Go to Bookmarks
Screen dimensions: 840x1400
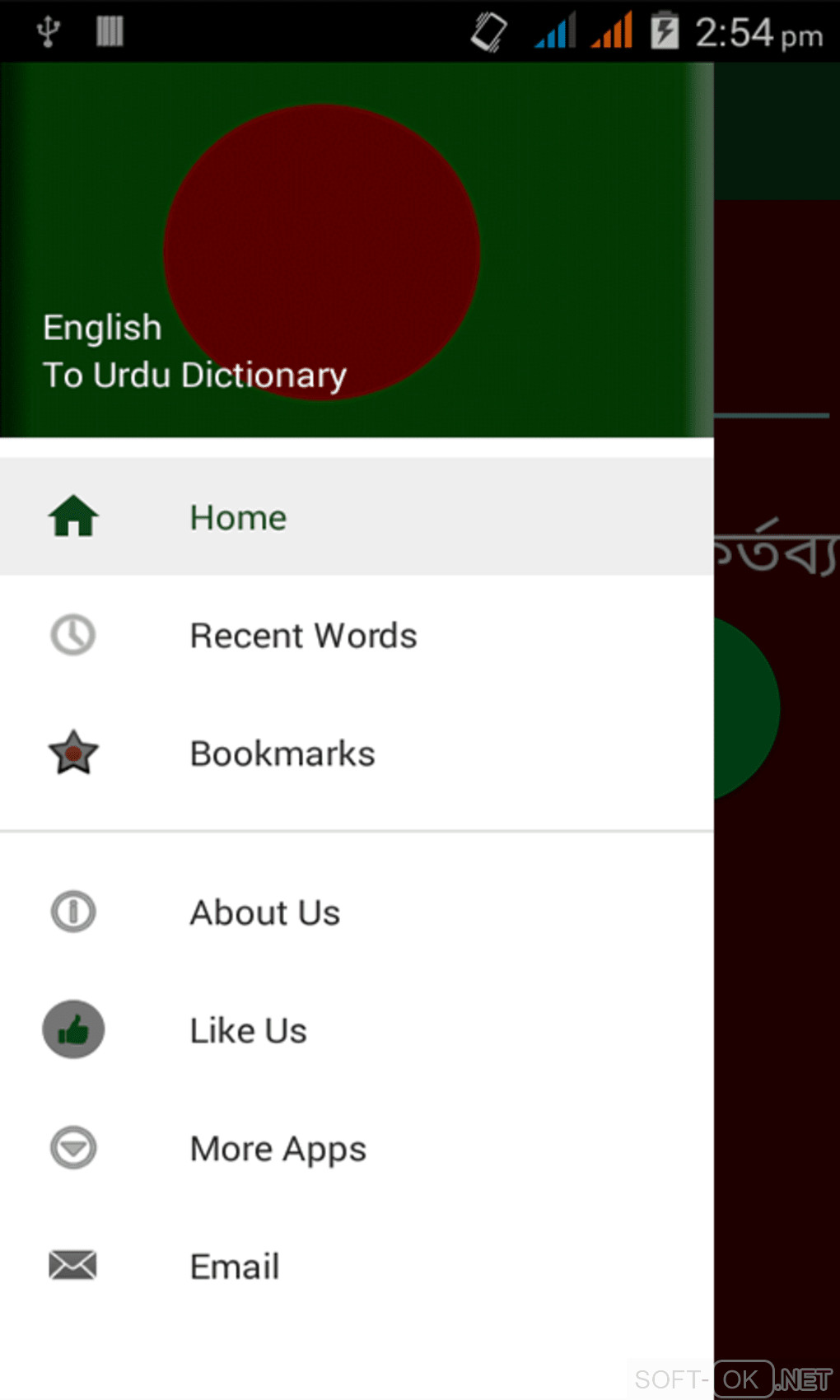point(282,754)
